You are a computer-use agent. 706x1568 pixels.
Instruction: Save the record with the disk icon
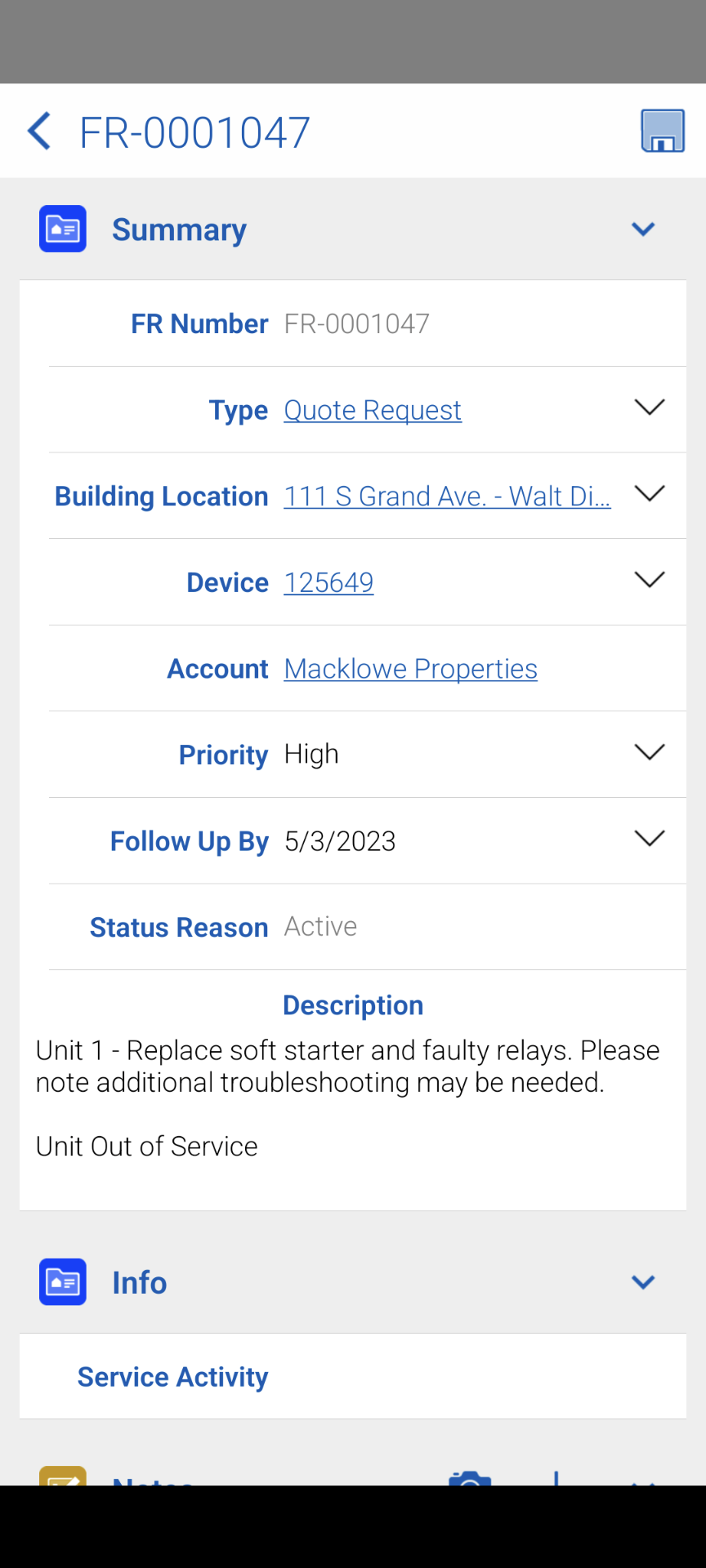pyautogui.click(x=662, y=131)
